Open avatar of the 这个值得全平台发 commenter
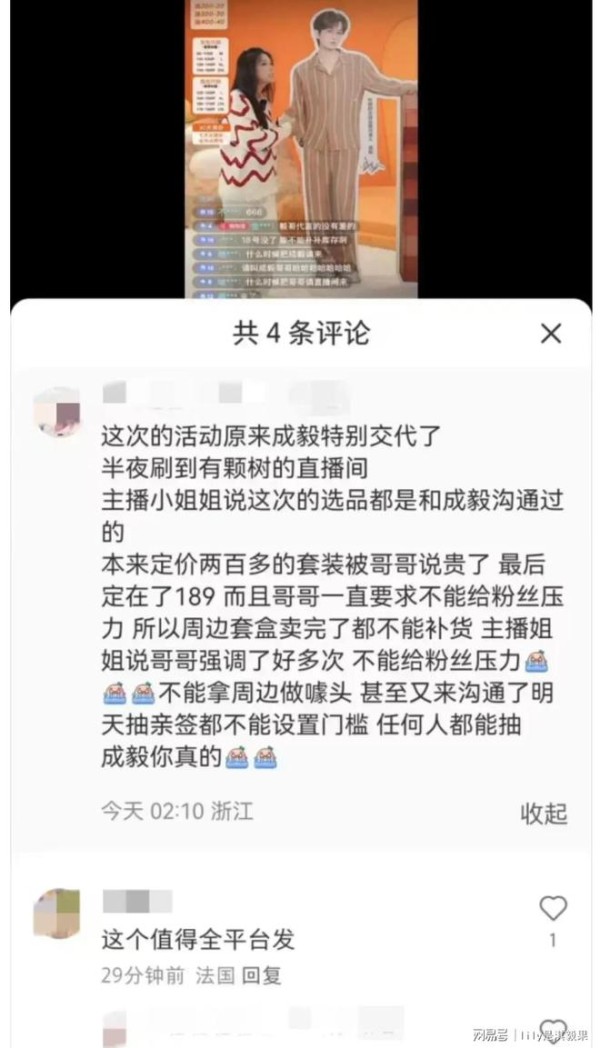600x1048 pixels. [57, 913]
